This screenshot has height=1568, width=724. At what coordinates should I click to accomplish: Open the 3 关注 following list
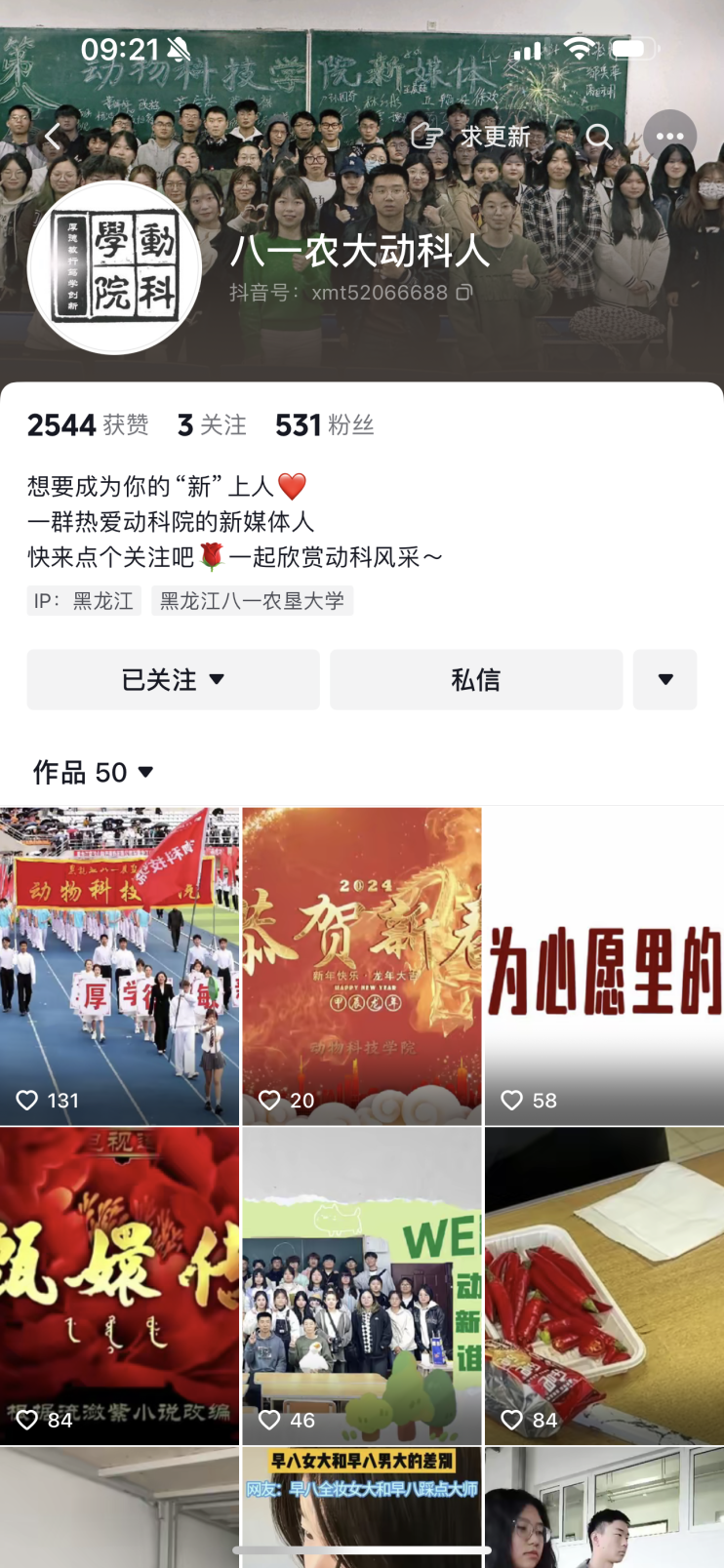212,425
